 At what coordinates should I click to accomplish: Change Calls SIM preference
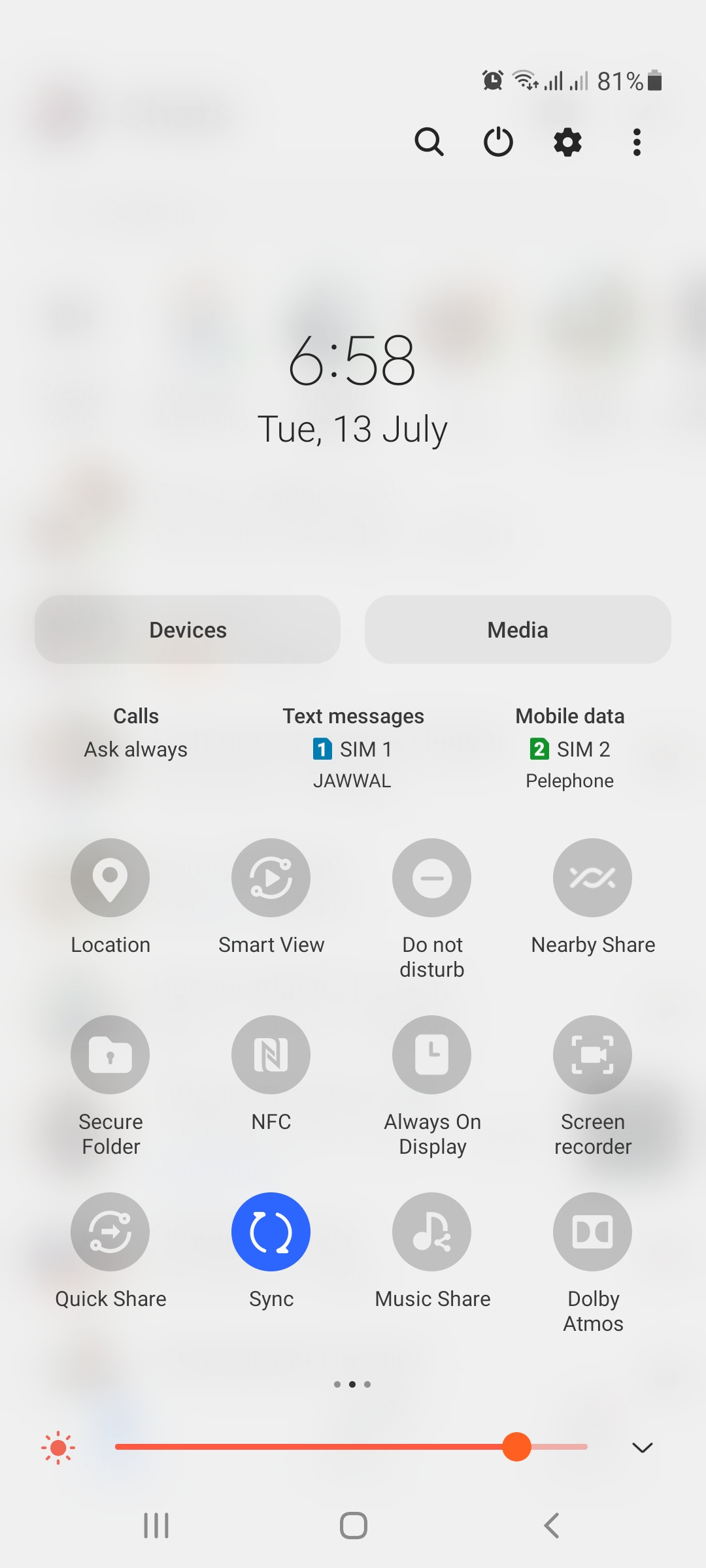pyautogui.click(x=136, y=733)
